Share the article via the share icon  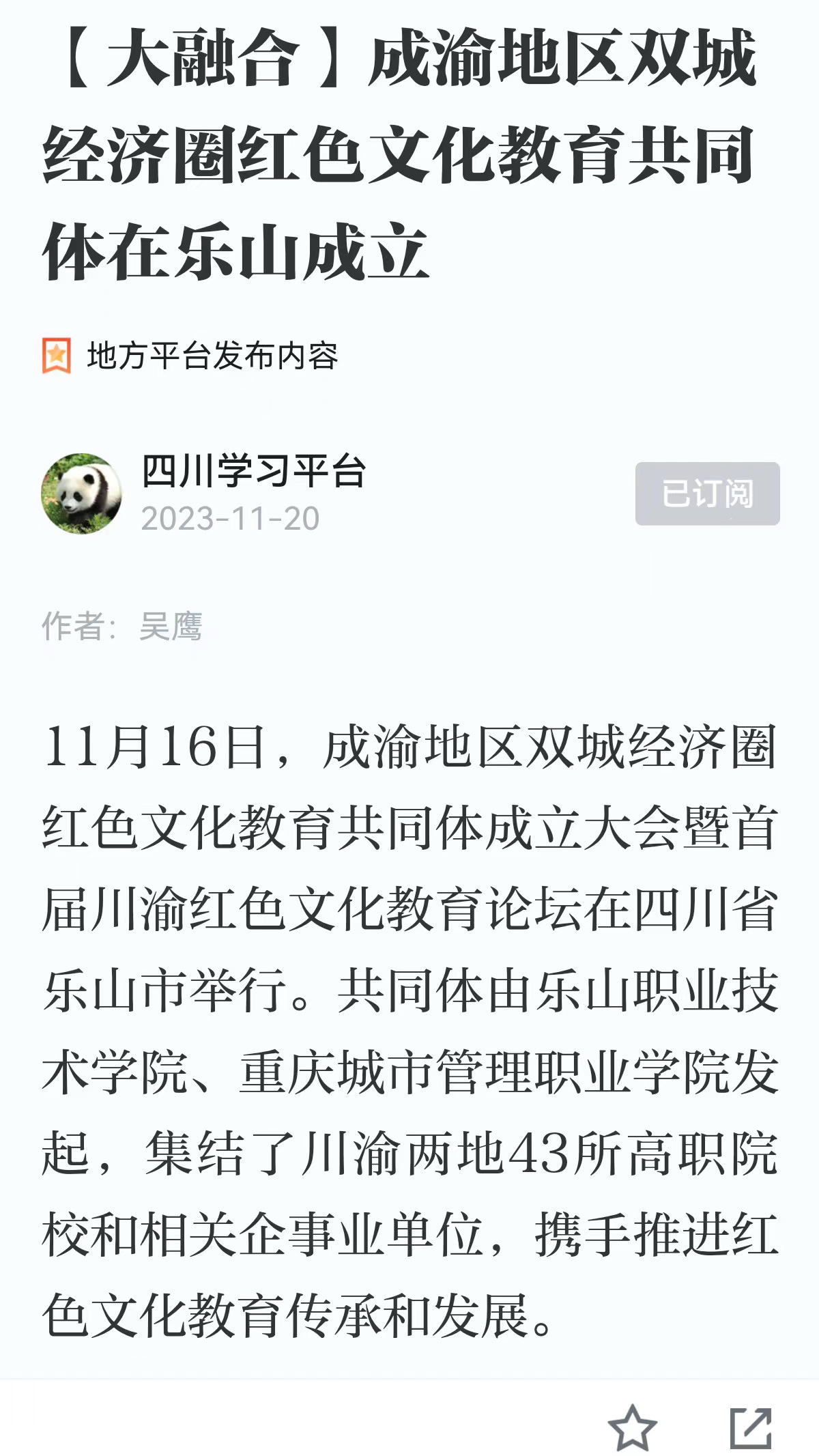pyautogui.click(x=751, y=1427)
